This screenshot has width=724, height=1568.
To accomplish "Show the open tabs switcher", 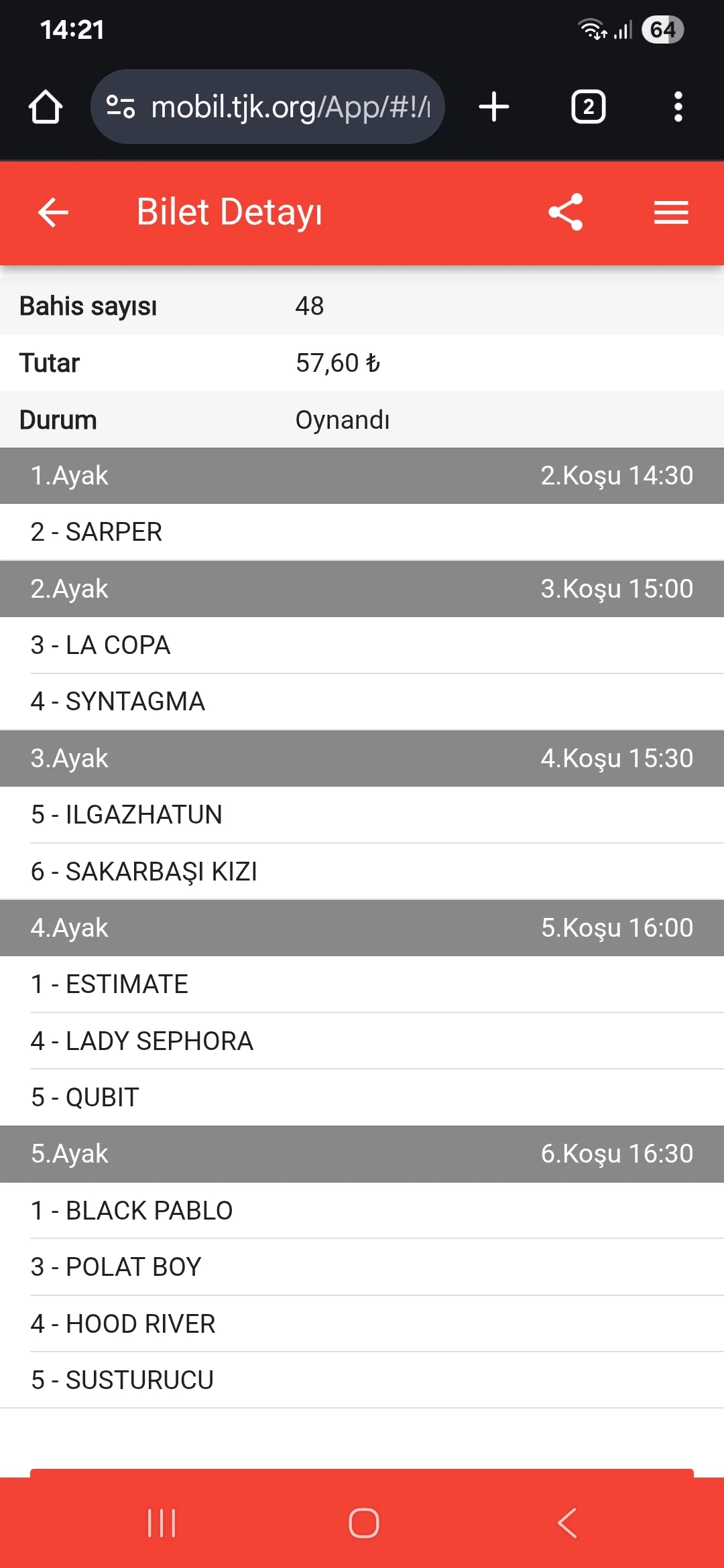I will pyautogui.click(x=588, y=107).
